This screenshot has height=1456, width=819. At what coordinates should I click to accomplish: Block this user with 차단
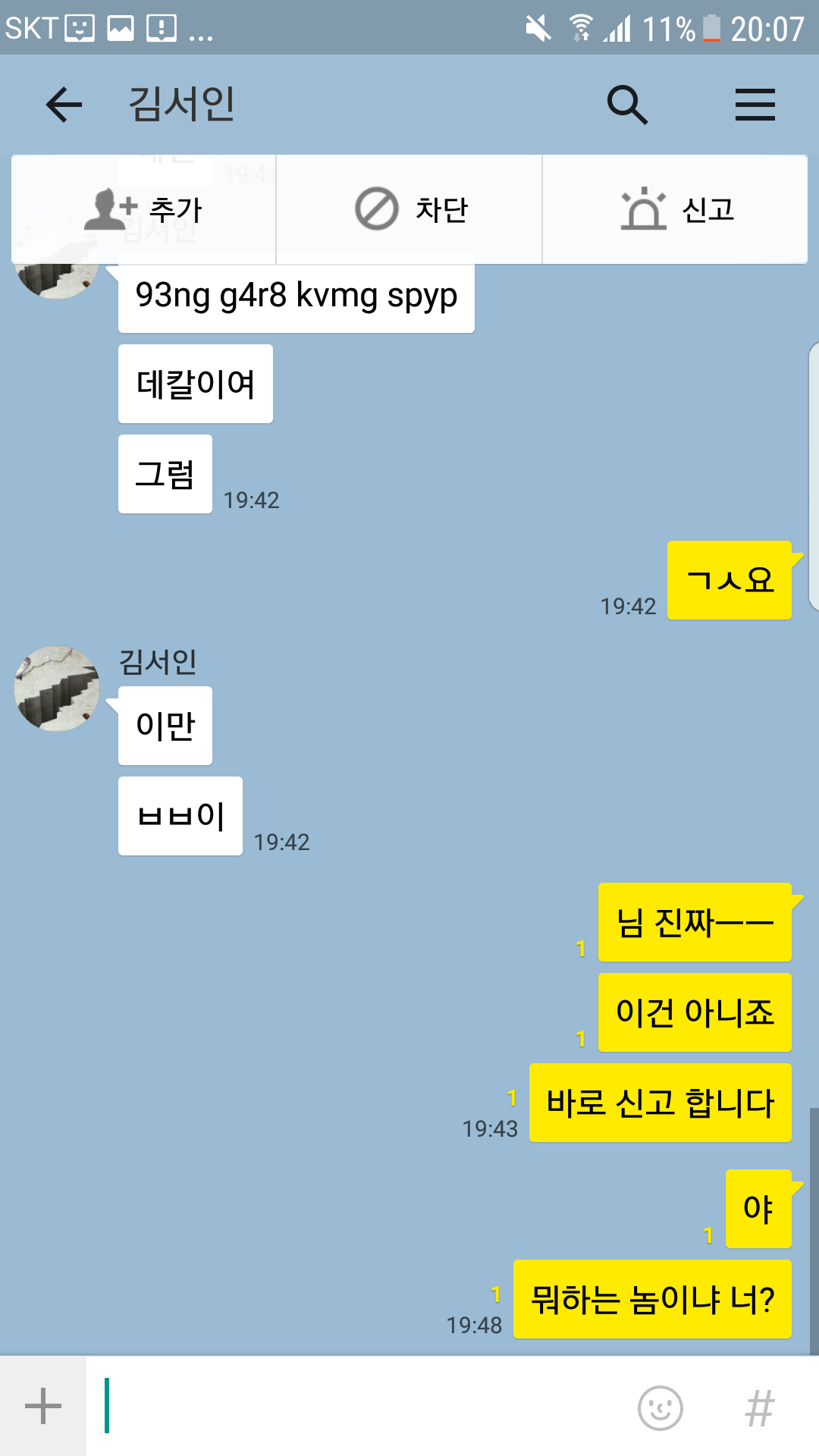coord(410,210)
